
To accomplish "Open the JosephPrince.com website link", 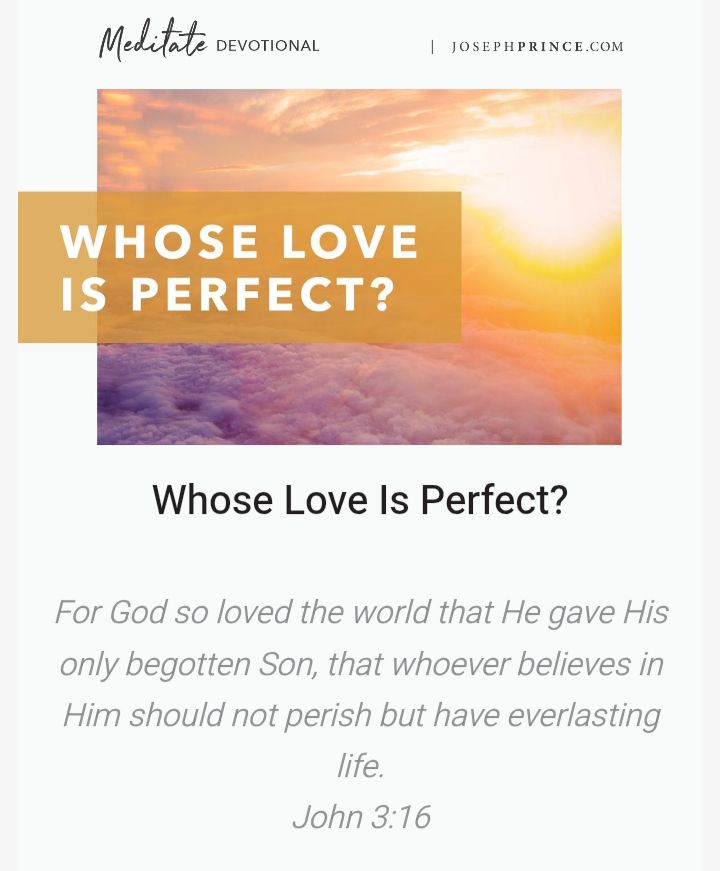I will [x=537, y=46].
